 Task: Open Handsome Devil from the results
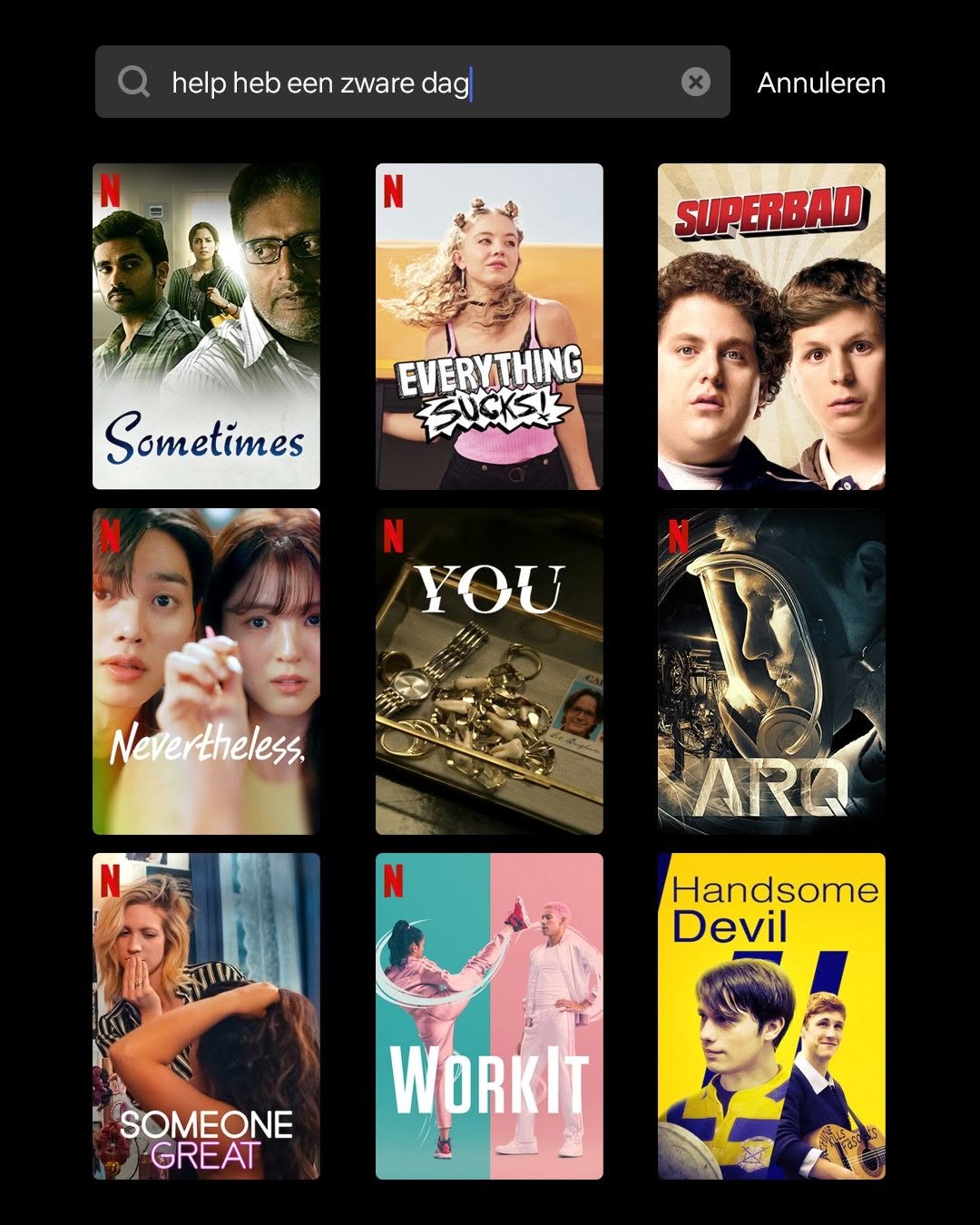(x=771, y=1016)
